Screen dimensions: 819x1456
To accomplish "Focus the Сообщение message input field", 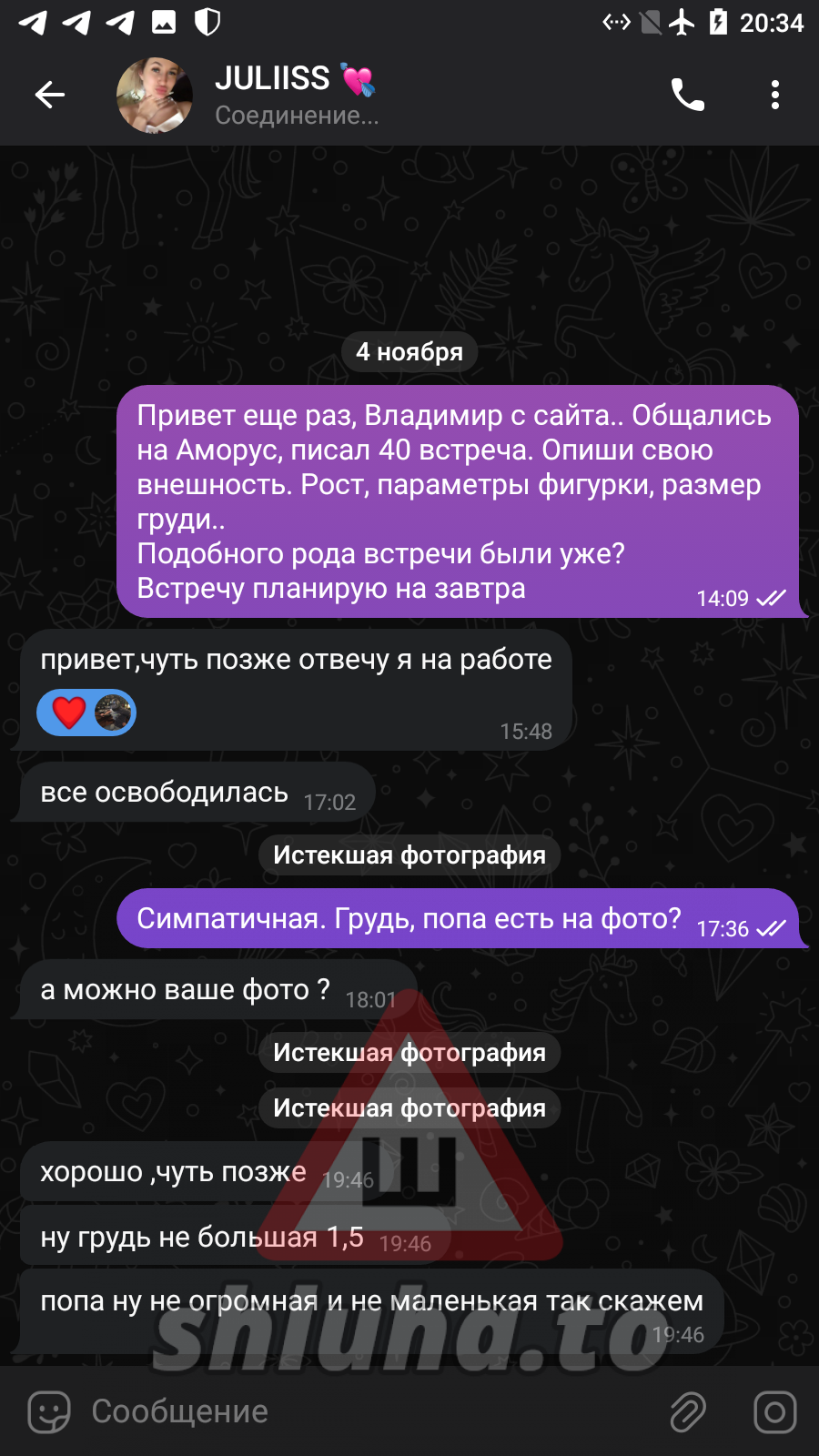I will 364,1411.
